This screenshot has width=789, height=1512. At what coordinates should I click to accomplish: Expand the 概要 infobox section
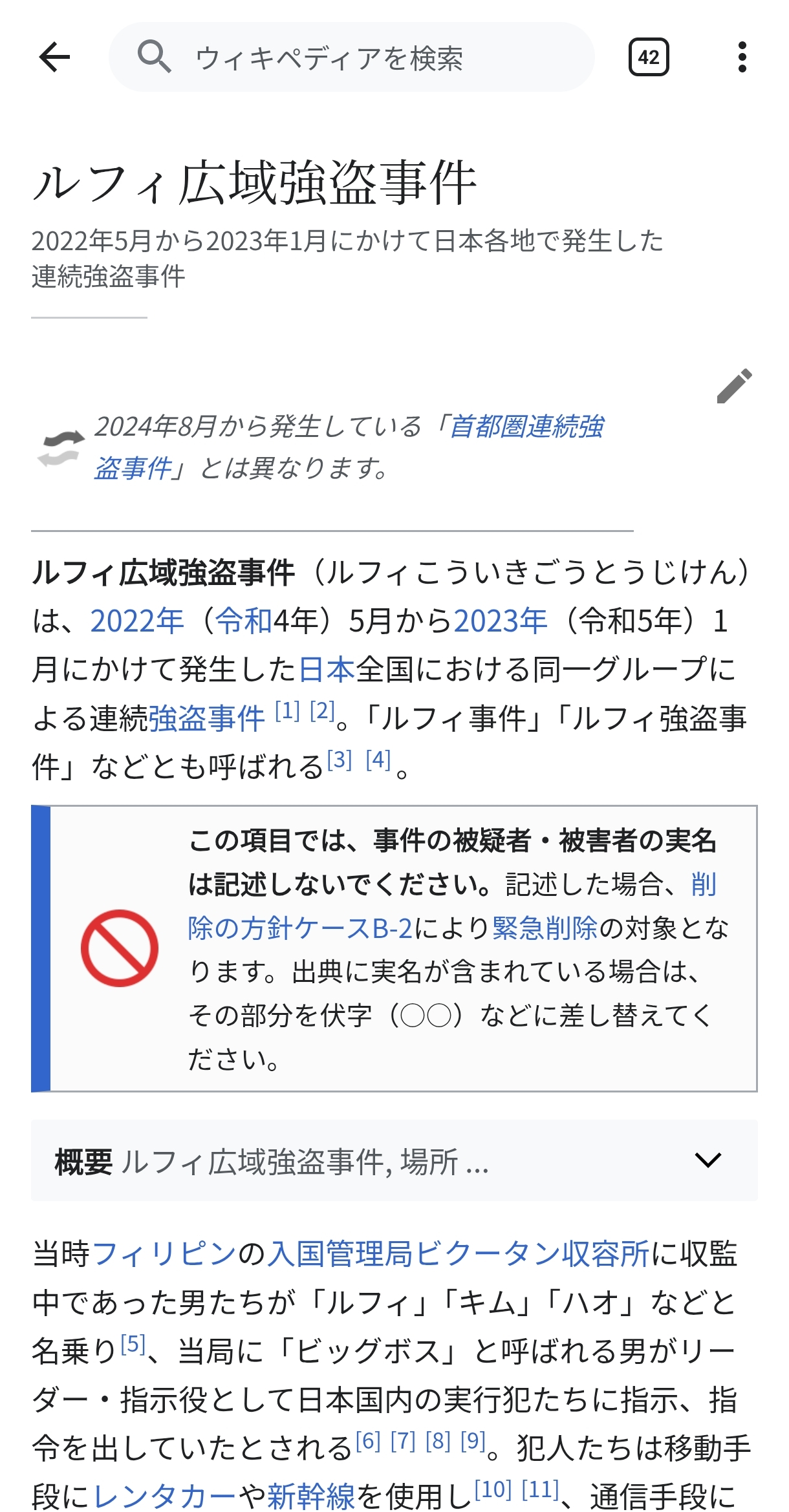[708, 1160]
